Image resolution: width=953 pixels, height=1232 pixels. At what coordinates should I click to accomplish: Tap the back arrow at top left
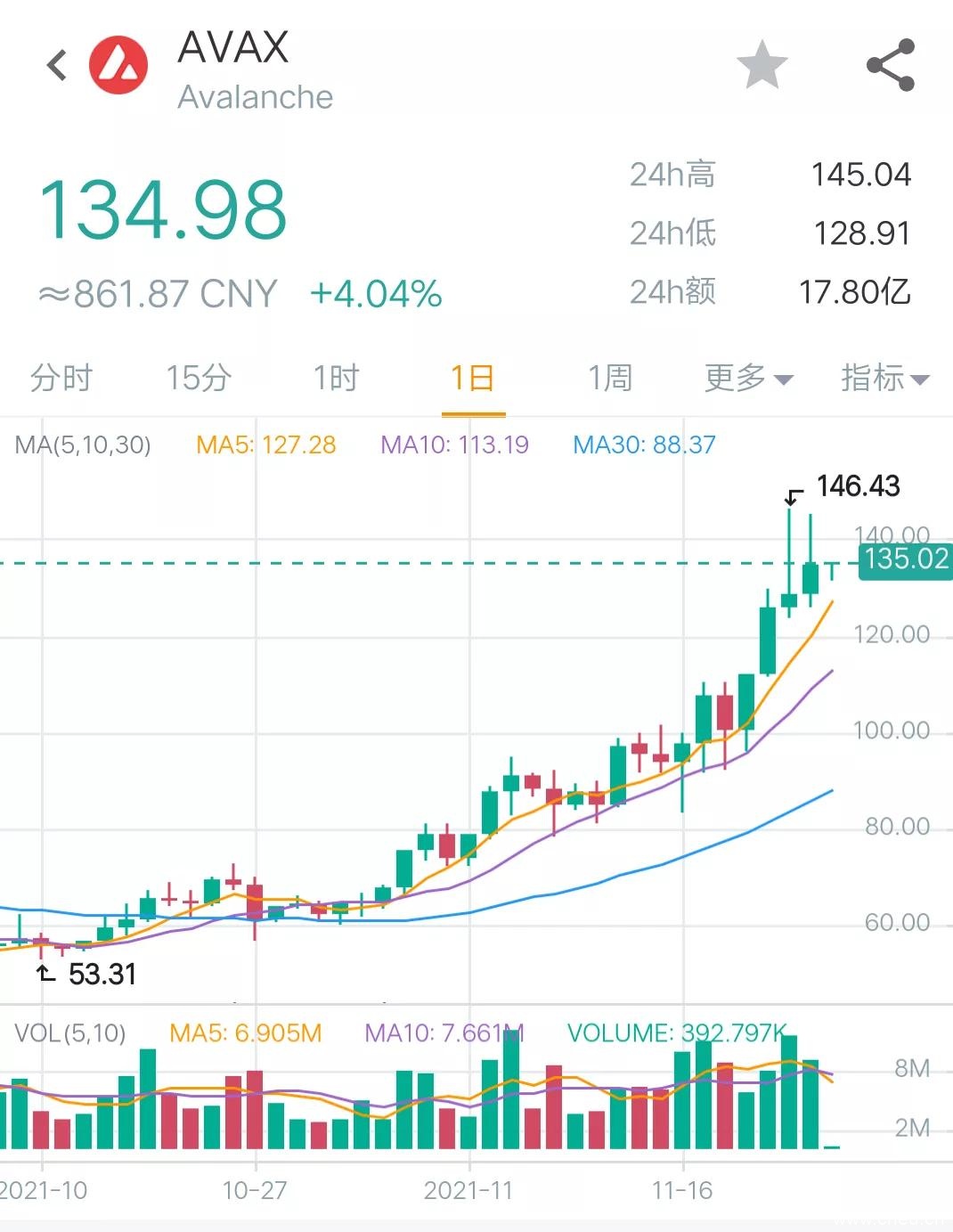pos(56,64)
